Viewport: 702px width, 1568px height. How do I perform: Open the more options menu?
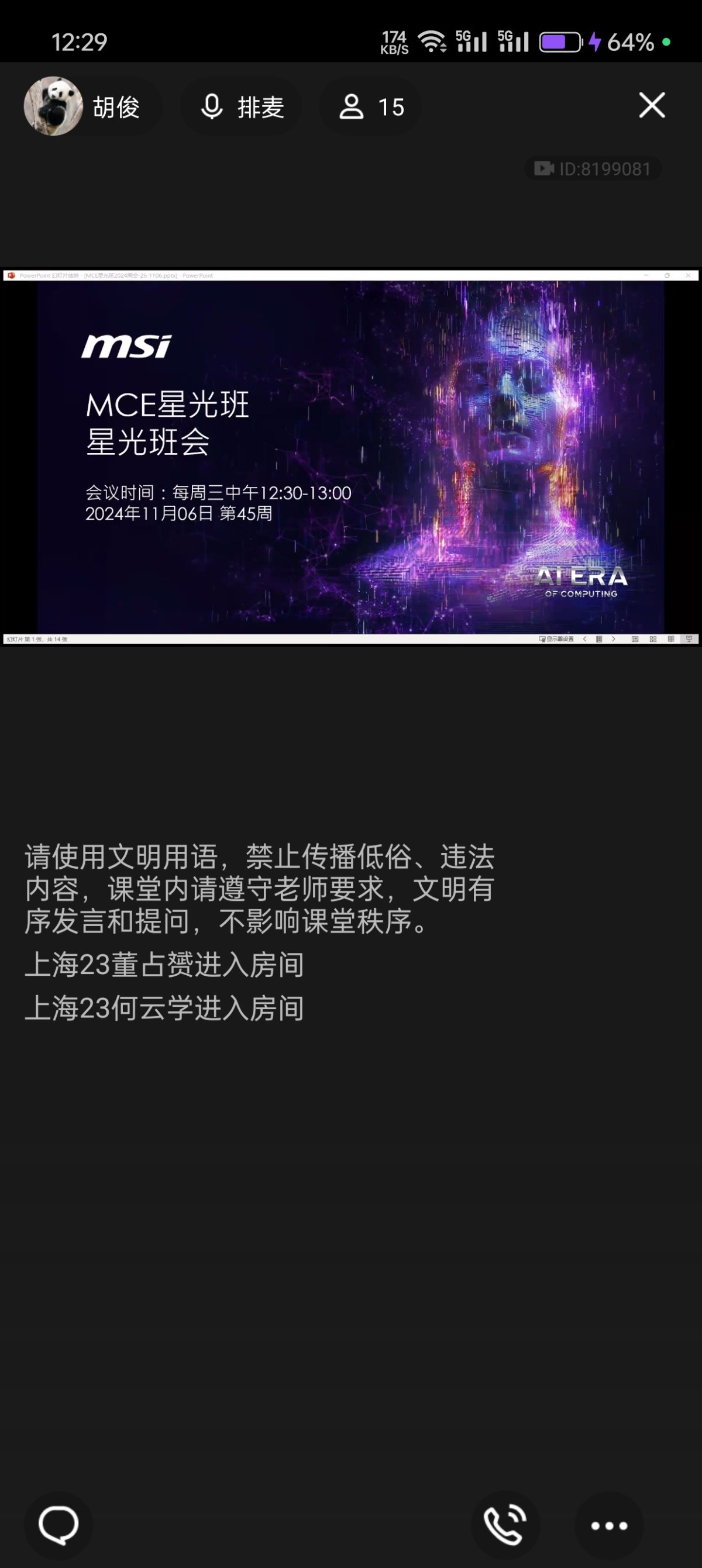[x=609, y=1525]
